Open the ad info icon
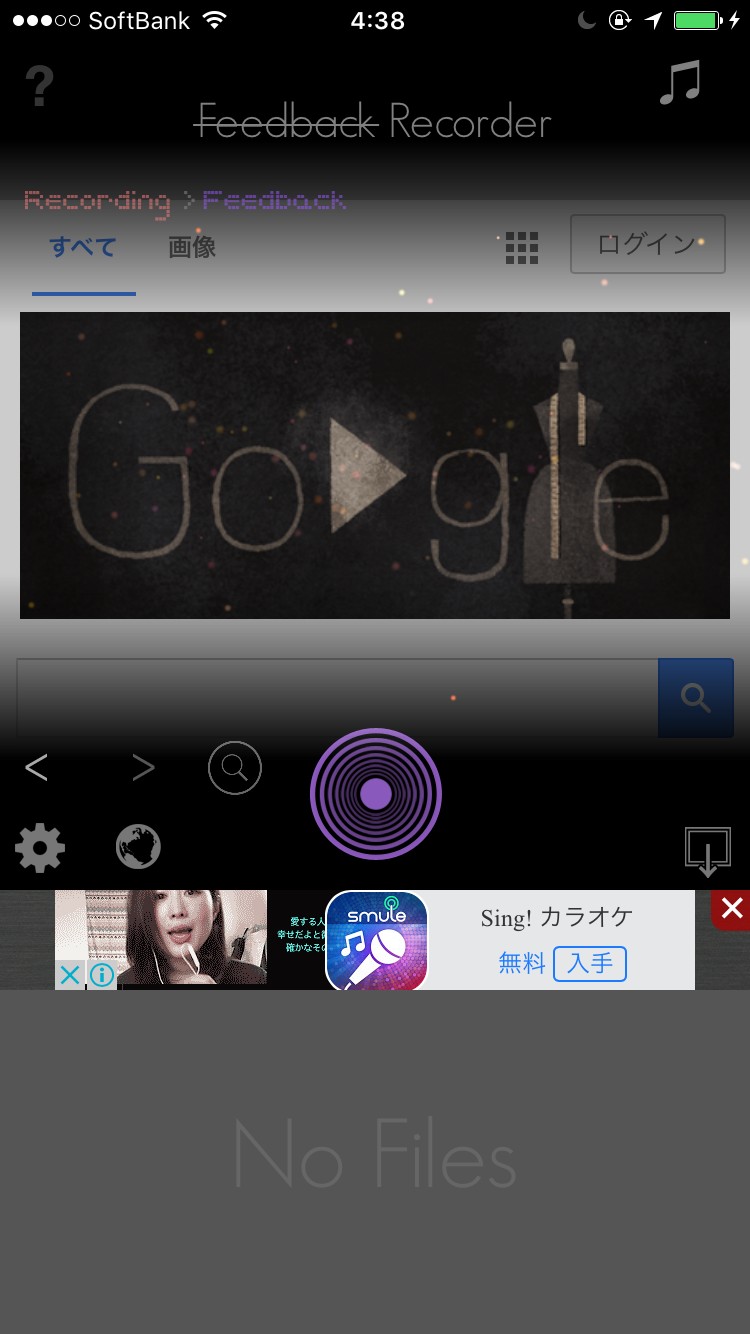750x1334 pixels. (102, 975)
